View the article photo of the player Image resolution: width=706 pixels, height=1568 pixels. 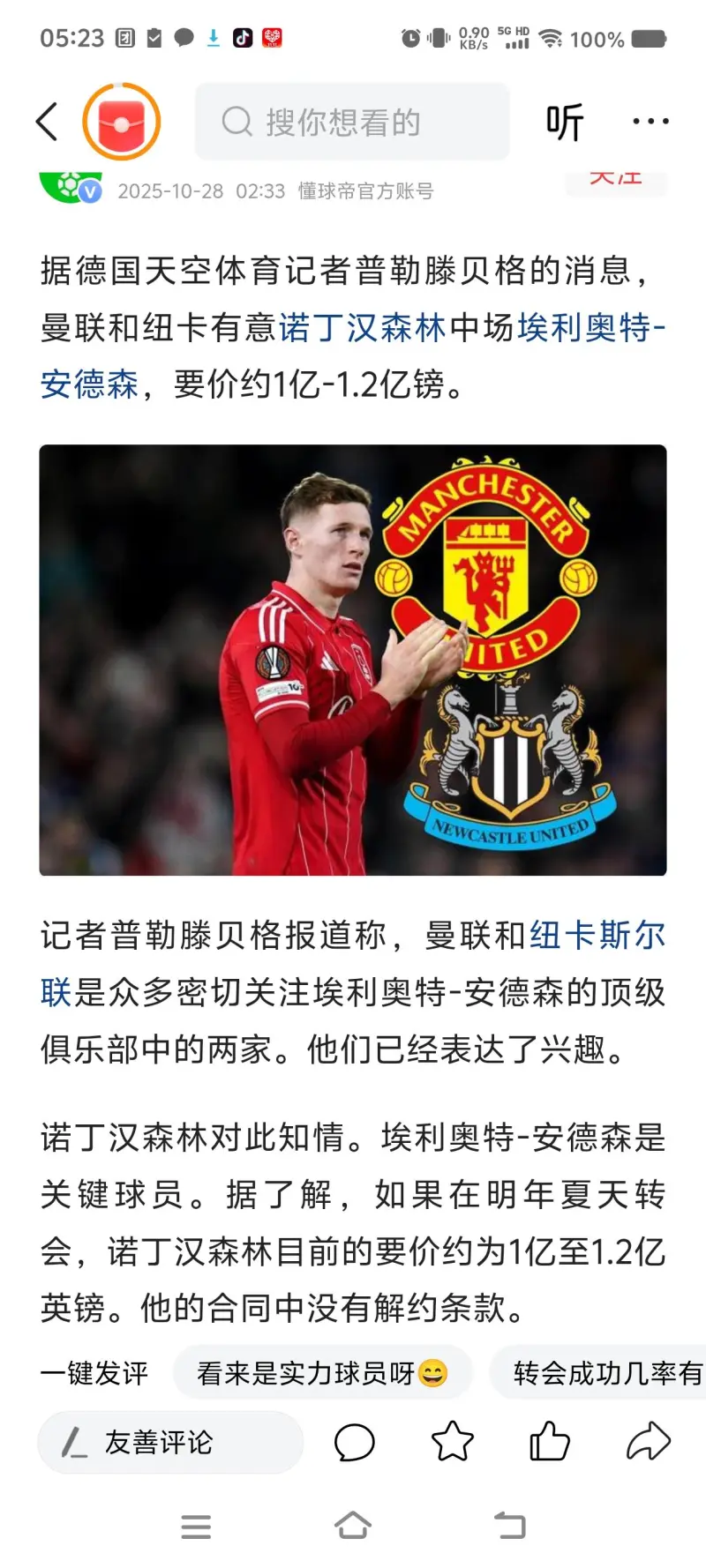[x=352, y=660]
